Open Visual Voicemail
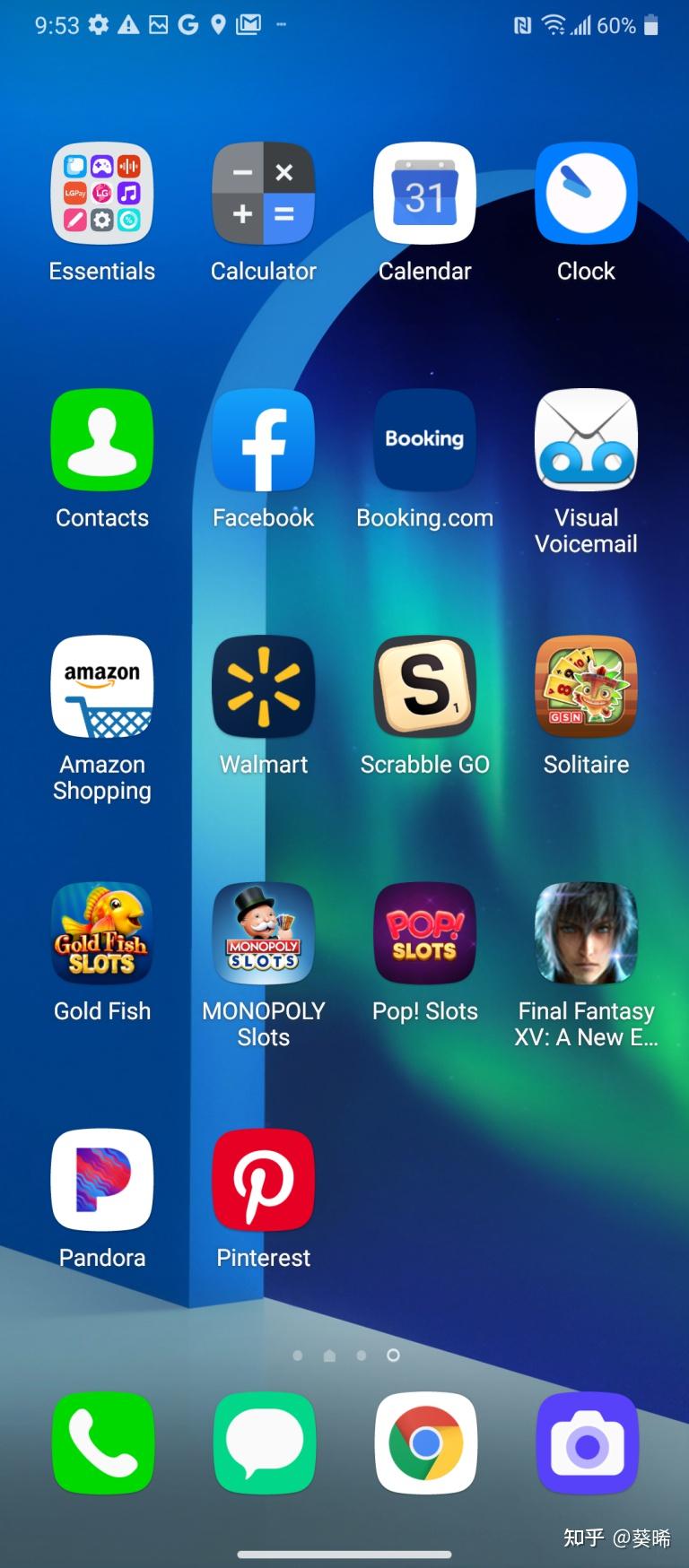Image resolution: width=689 pixels, height=1568 pixels. click(587, 440)
